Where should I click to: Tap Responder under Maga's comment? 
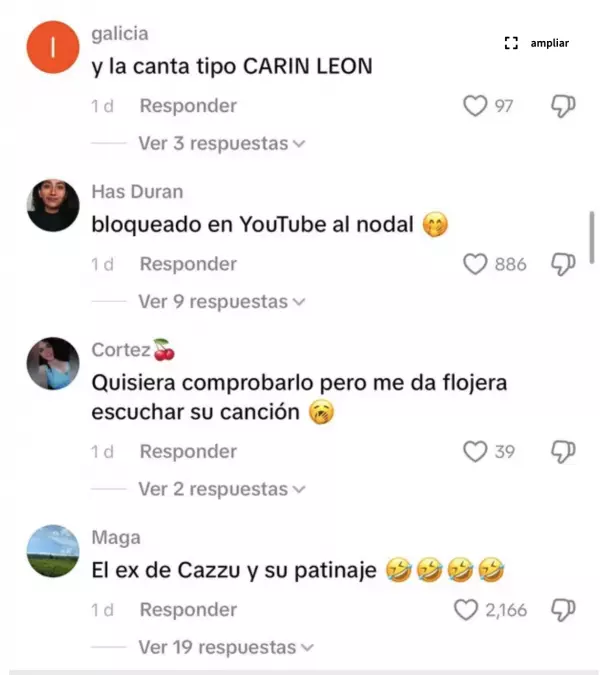tap(188, 610)
